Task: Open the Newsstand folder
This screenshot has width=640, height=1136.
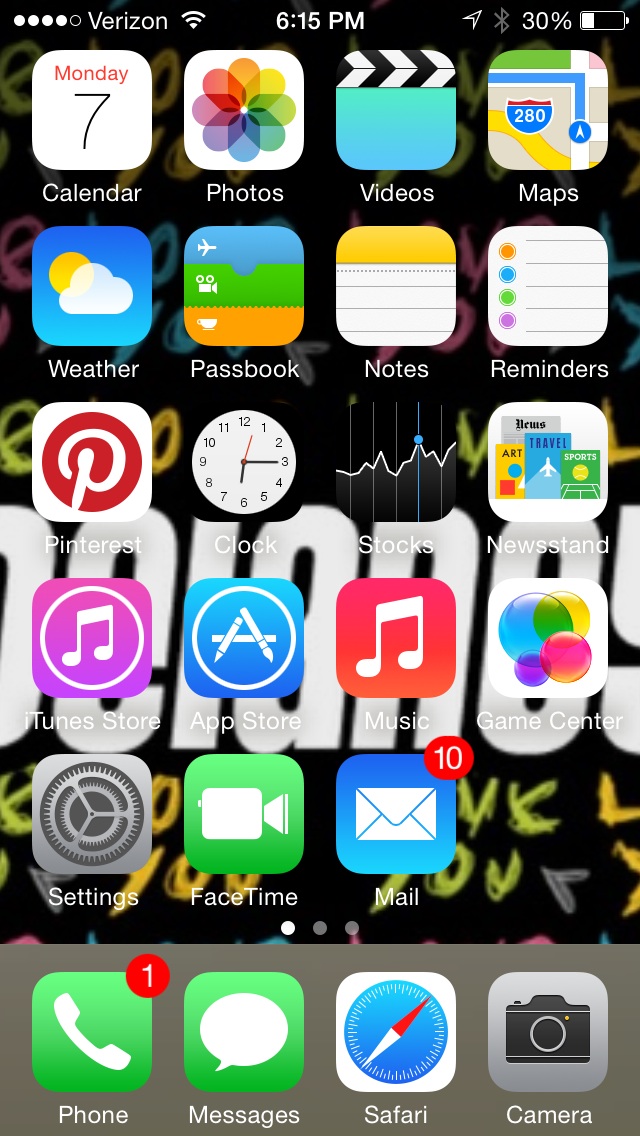Action: click(548, 462)
